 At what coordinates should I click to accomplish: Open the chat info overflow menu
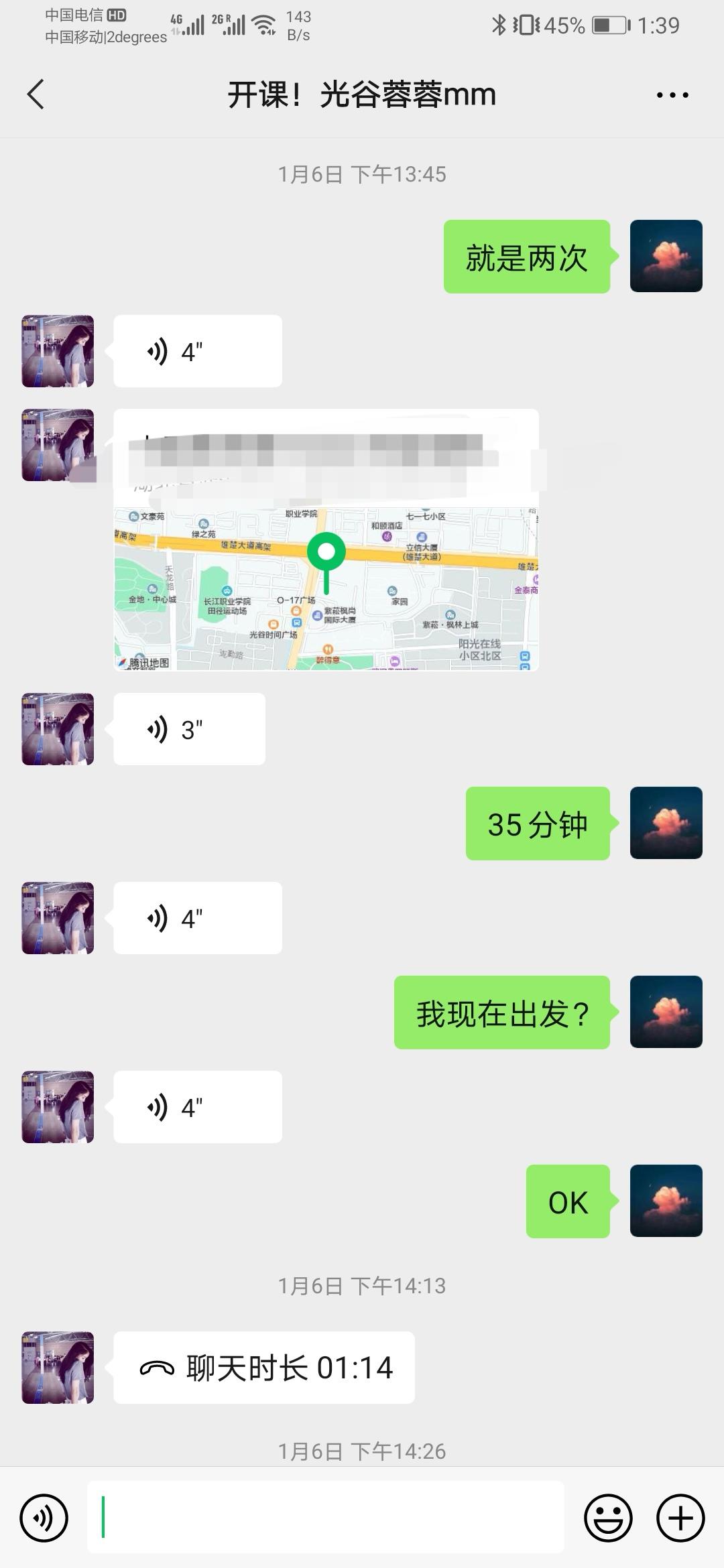pyautogui.click(x=672, y=95)
